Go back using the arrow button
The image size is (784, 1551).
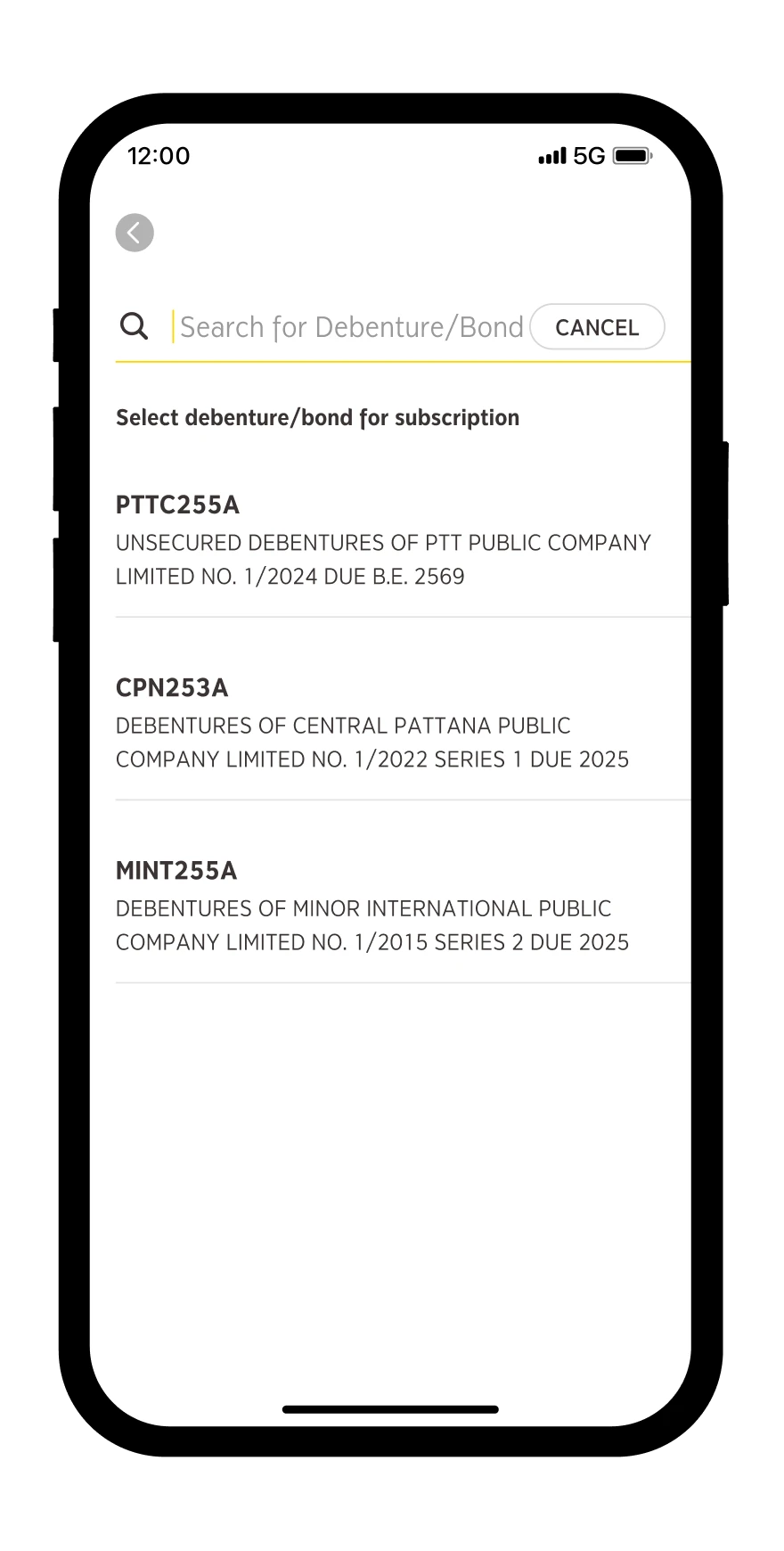(135, 233)
